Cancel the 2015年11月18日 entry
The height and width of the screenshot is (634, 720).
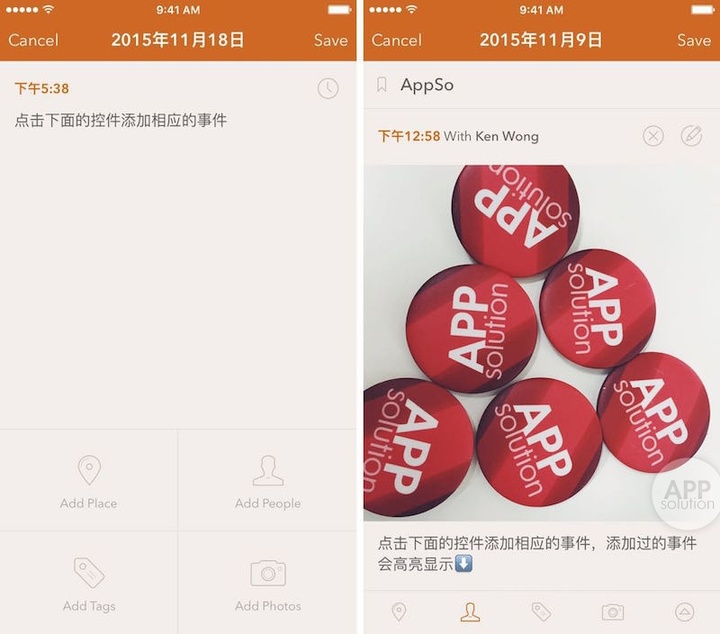[33, 40]
